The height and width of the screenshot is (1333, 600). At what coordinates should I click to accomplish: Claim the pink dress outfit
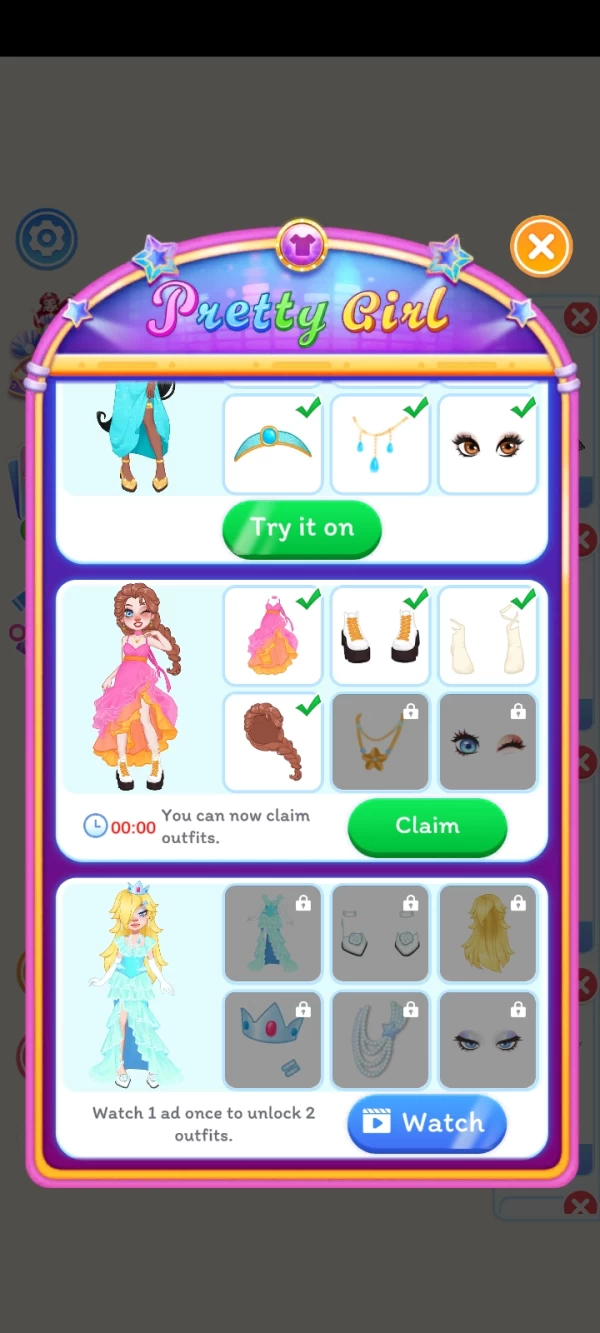tap(427, 826)
